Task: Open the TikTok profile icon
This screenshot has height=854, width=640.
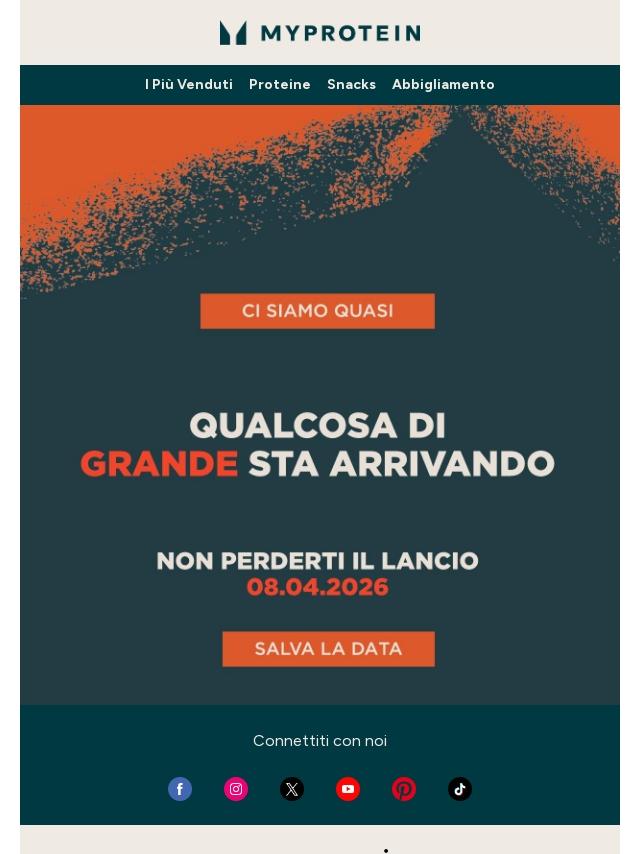Action: tap(460, 789)
